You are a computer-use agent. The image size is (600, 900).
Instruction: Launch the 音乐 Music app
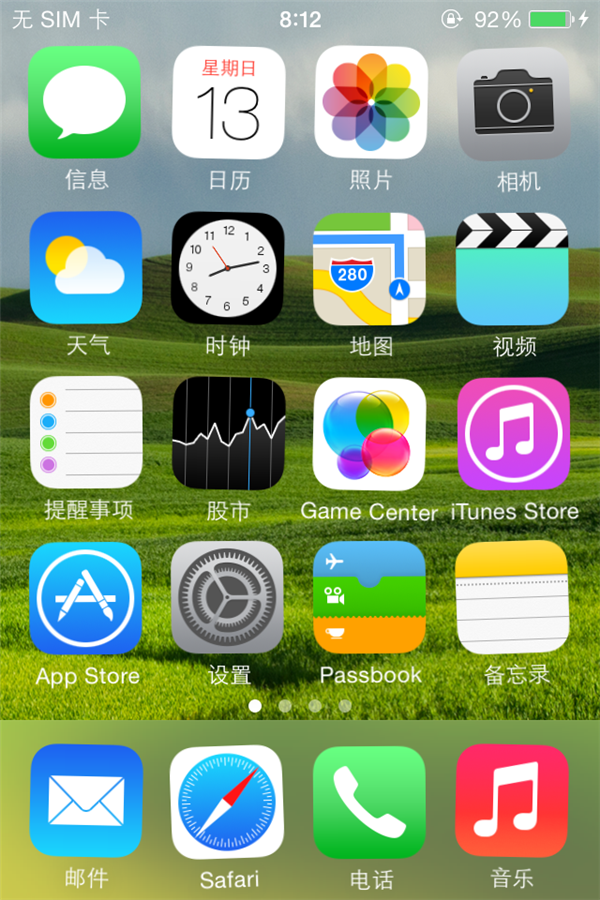click(513, 801)
